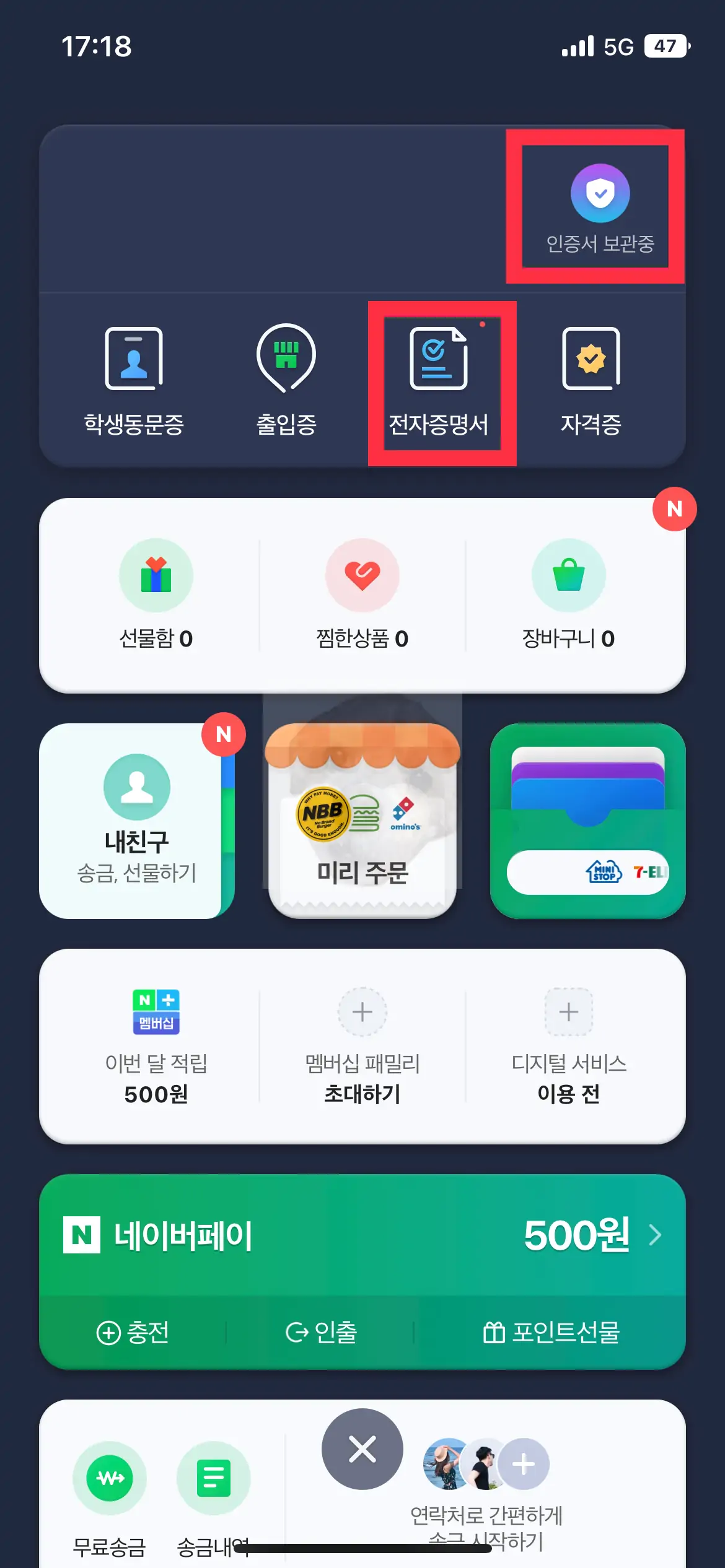Tap 충전 to charge Naver Pay
Image resolution: width=725 pixels, height=1568 pixels.
[133, 1332]
